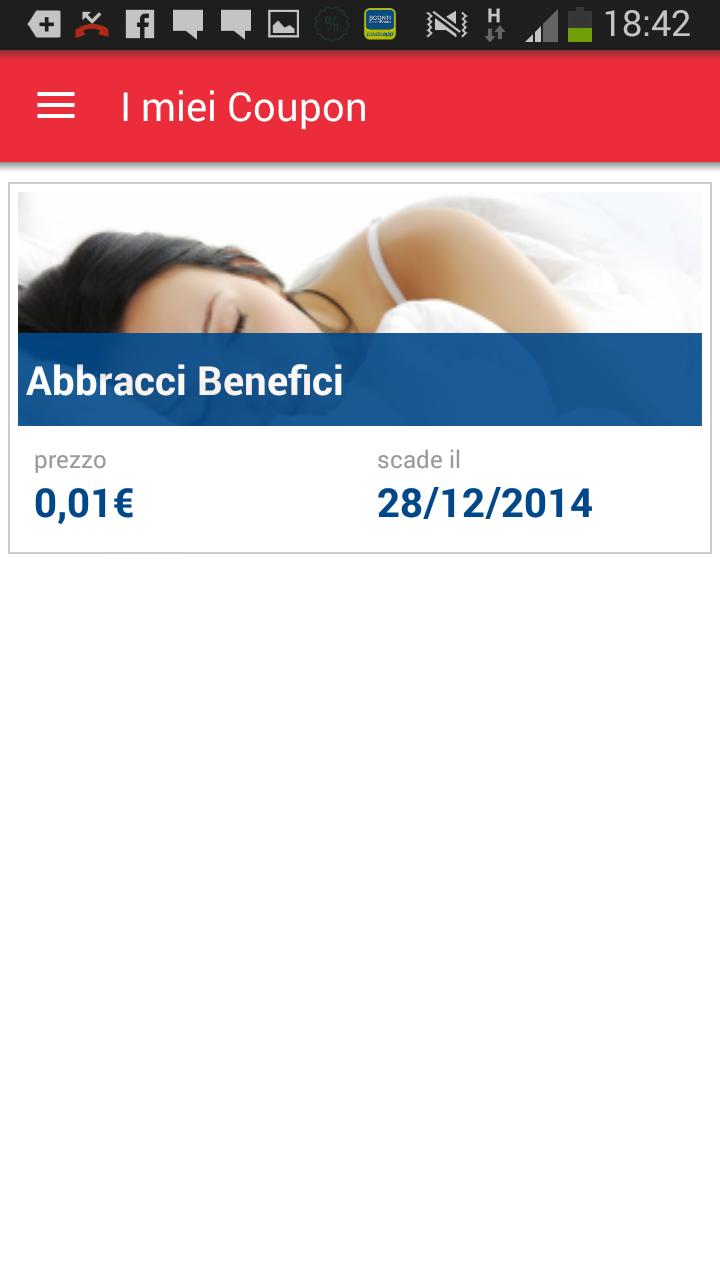Tap the plus-circle notification icon

click(x=44, y=22)
